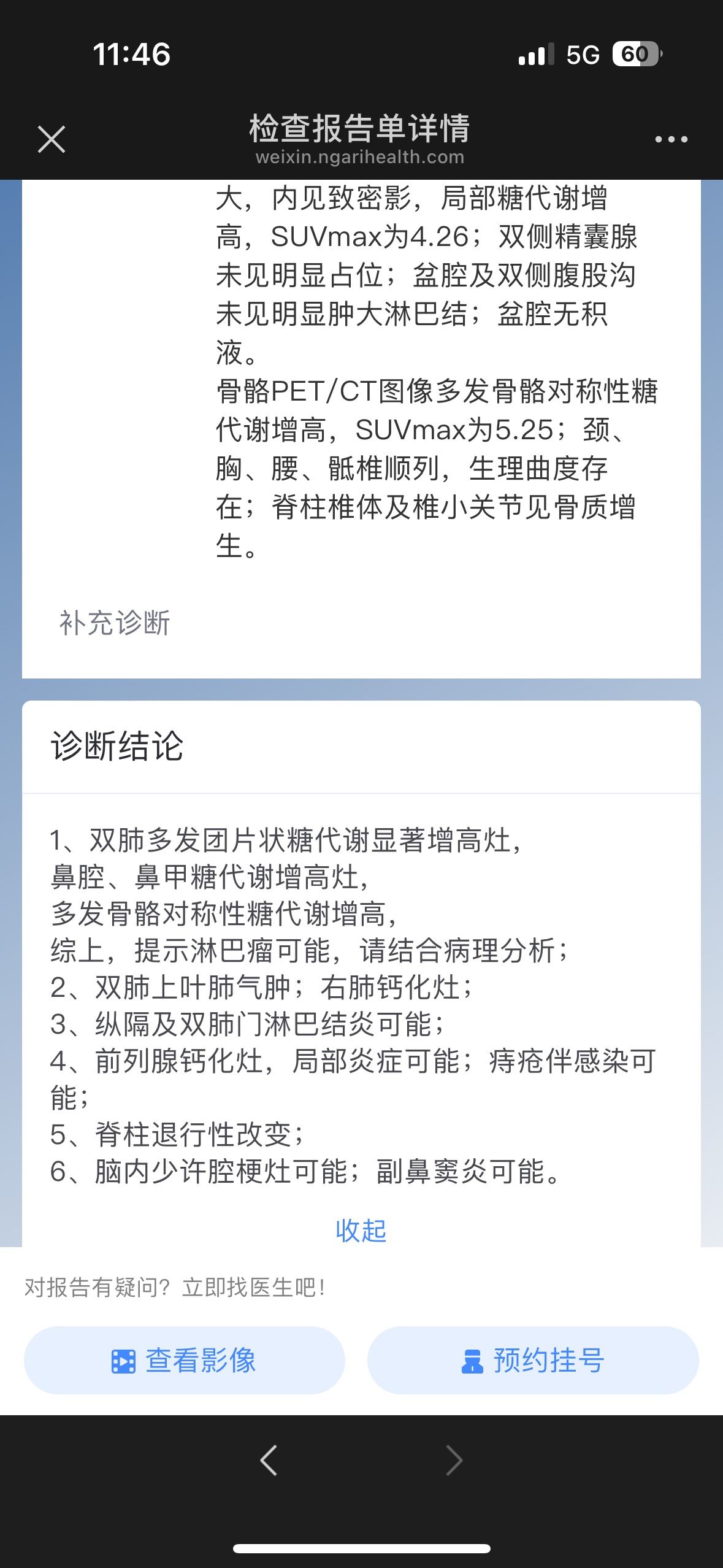Go back with the browser back arrow
The height and width of the screenshot is (1568, 723).
point(269,1459)
